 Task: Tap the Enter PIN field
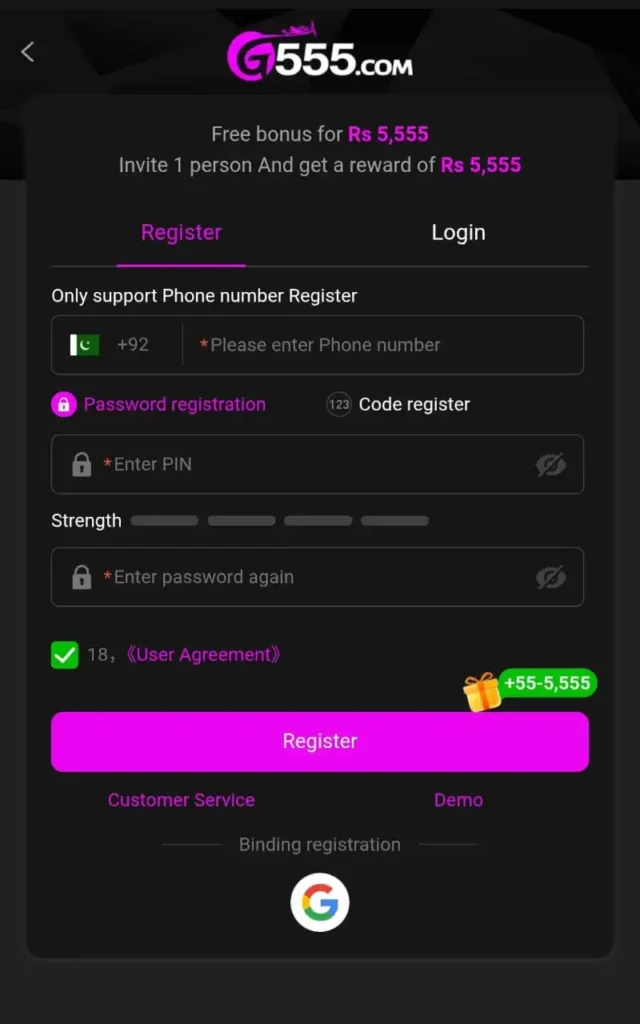300,464
